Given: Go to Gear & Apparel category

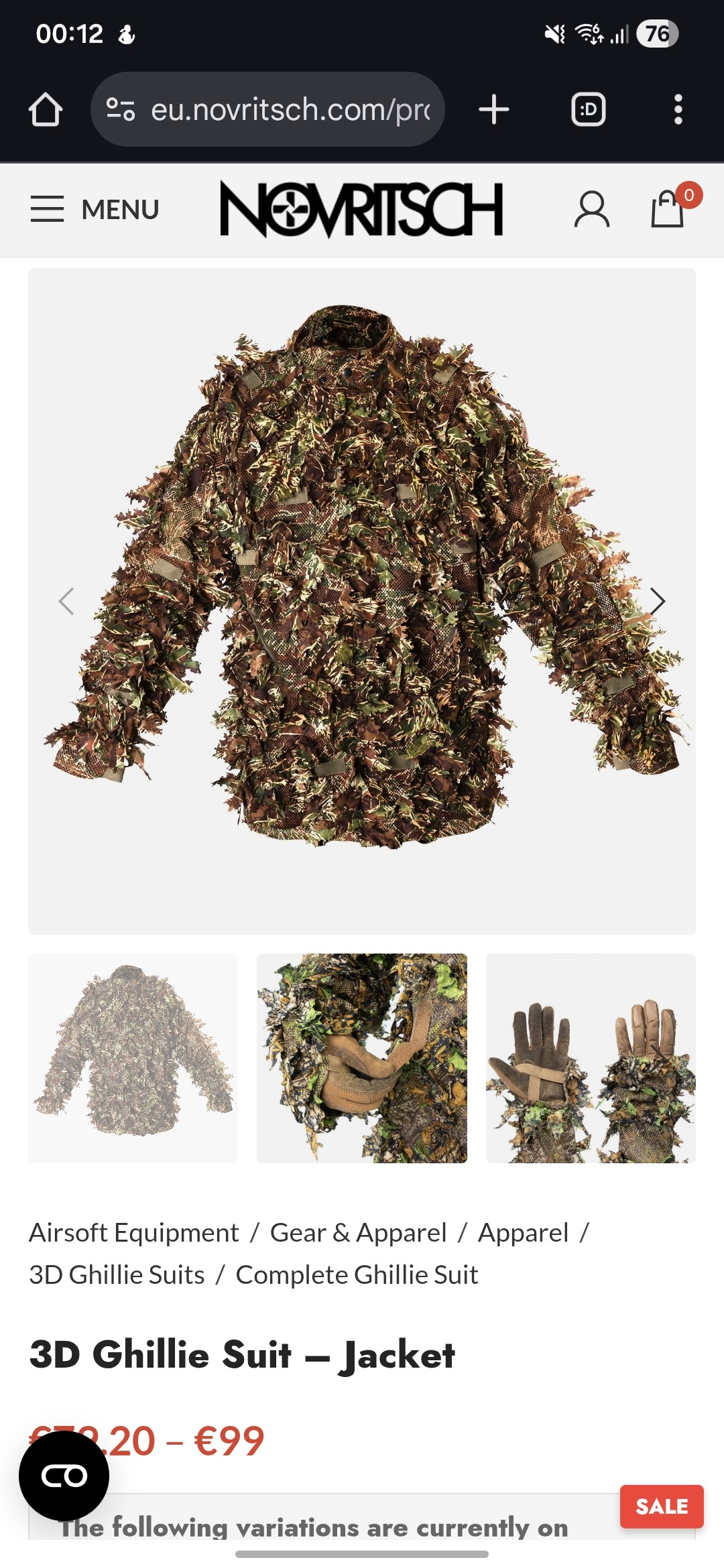Looking at the screenshot, I should click(x=358, y=1232).
